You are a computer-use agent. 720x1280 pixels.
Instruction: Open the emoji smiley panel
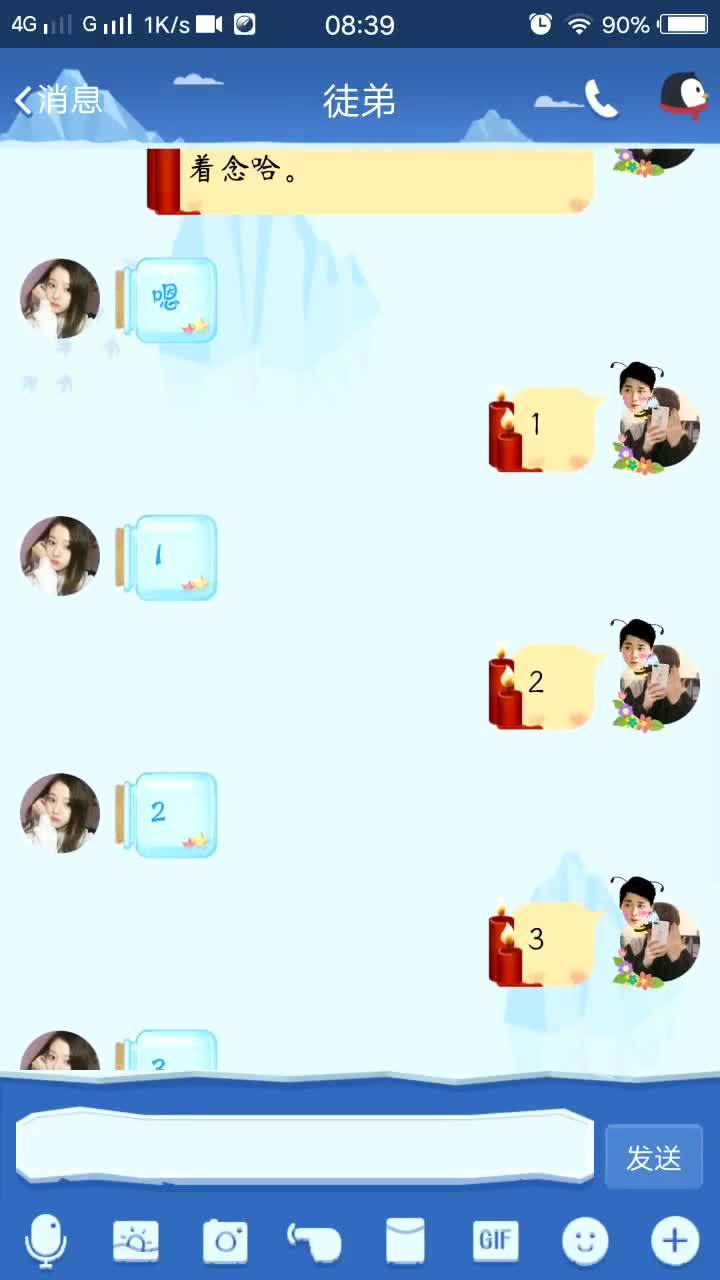tap(585, 1242)
